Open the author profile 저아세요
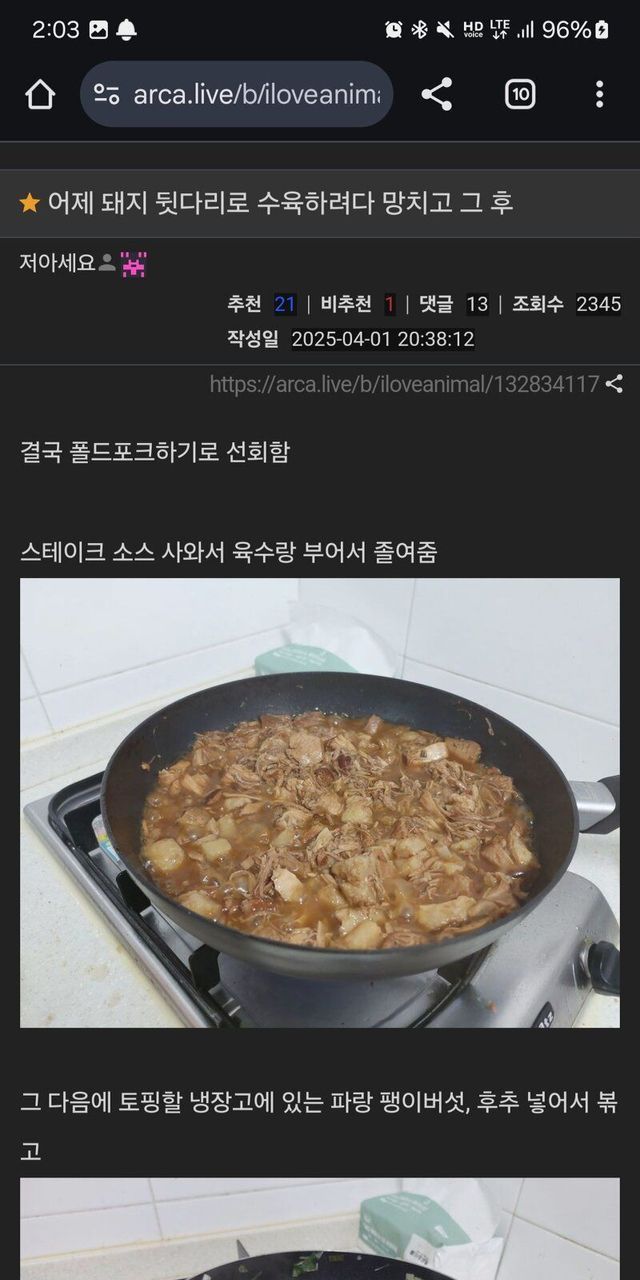The width and height of the screenshot is (640, 1280). pos(57,263)
